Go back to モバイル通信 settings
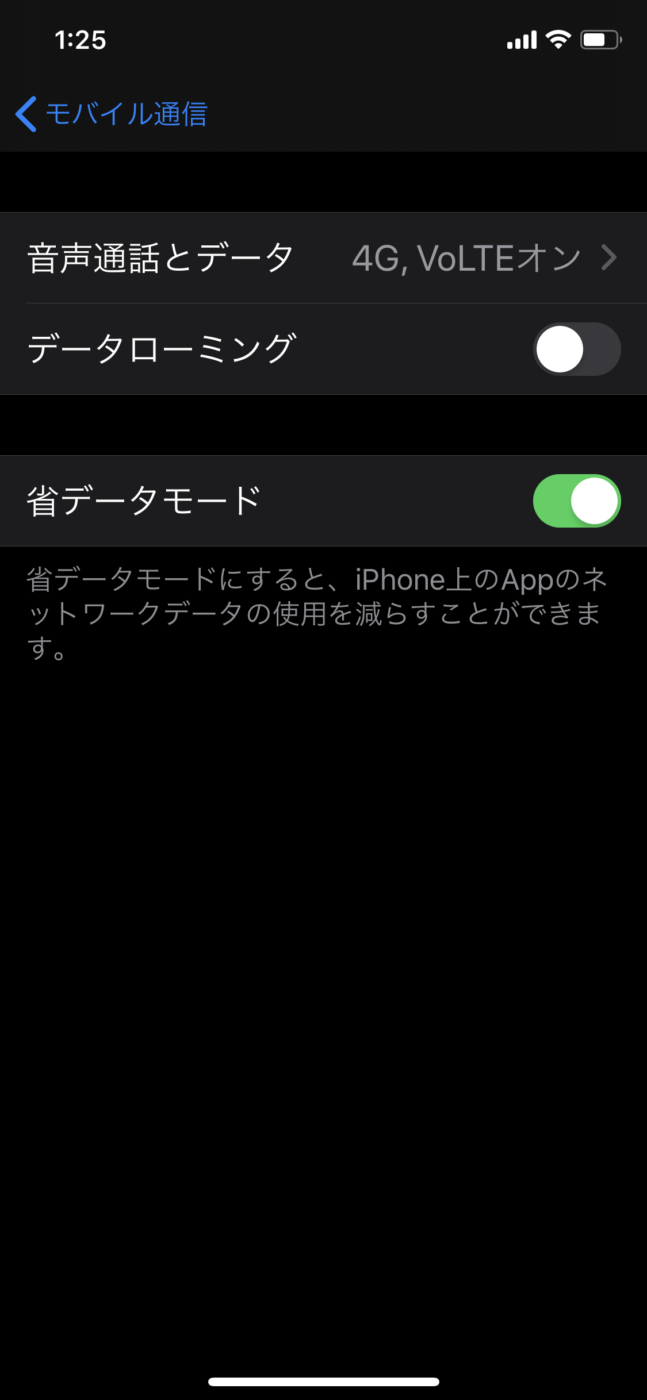 click(110, 114)
